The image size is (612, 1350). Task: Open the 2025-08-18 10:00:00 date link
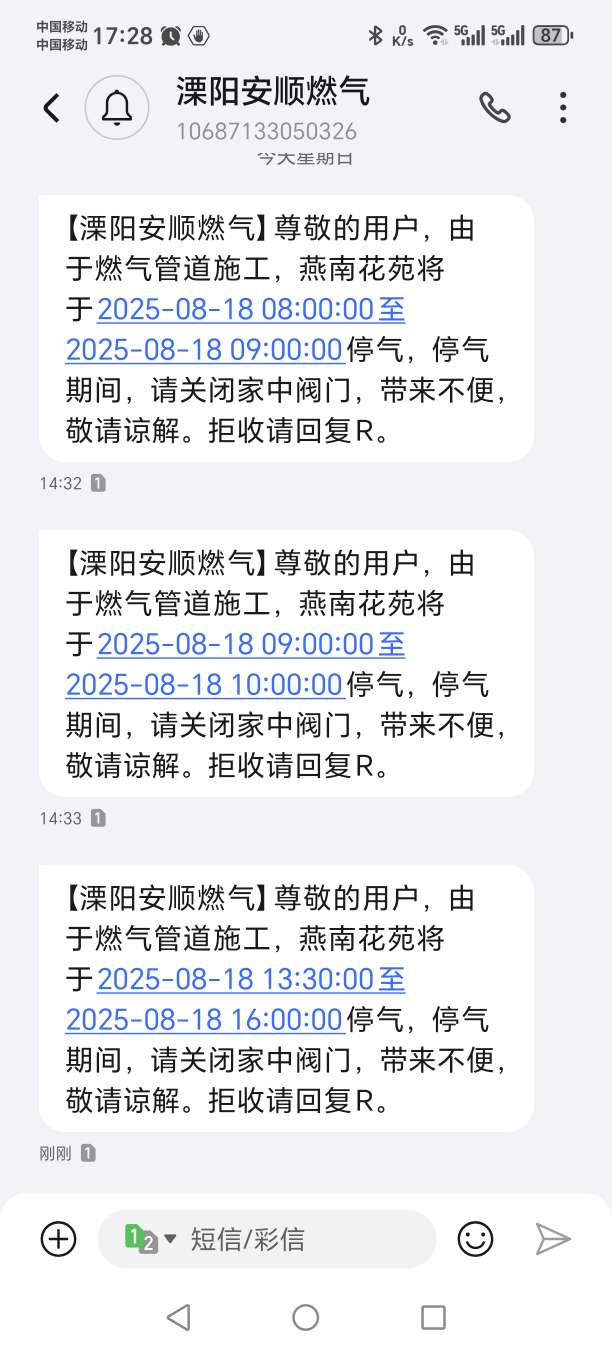[204, 685]
